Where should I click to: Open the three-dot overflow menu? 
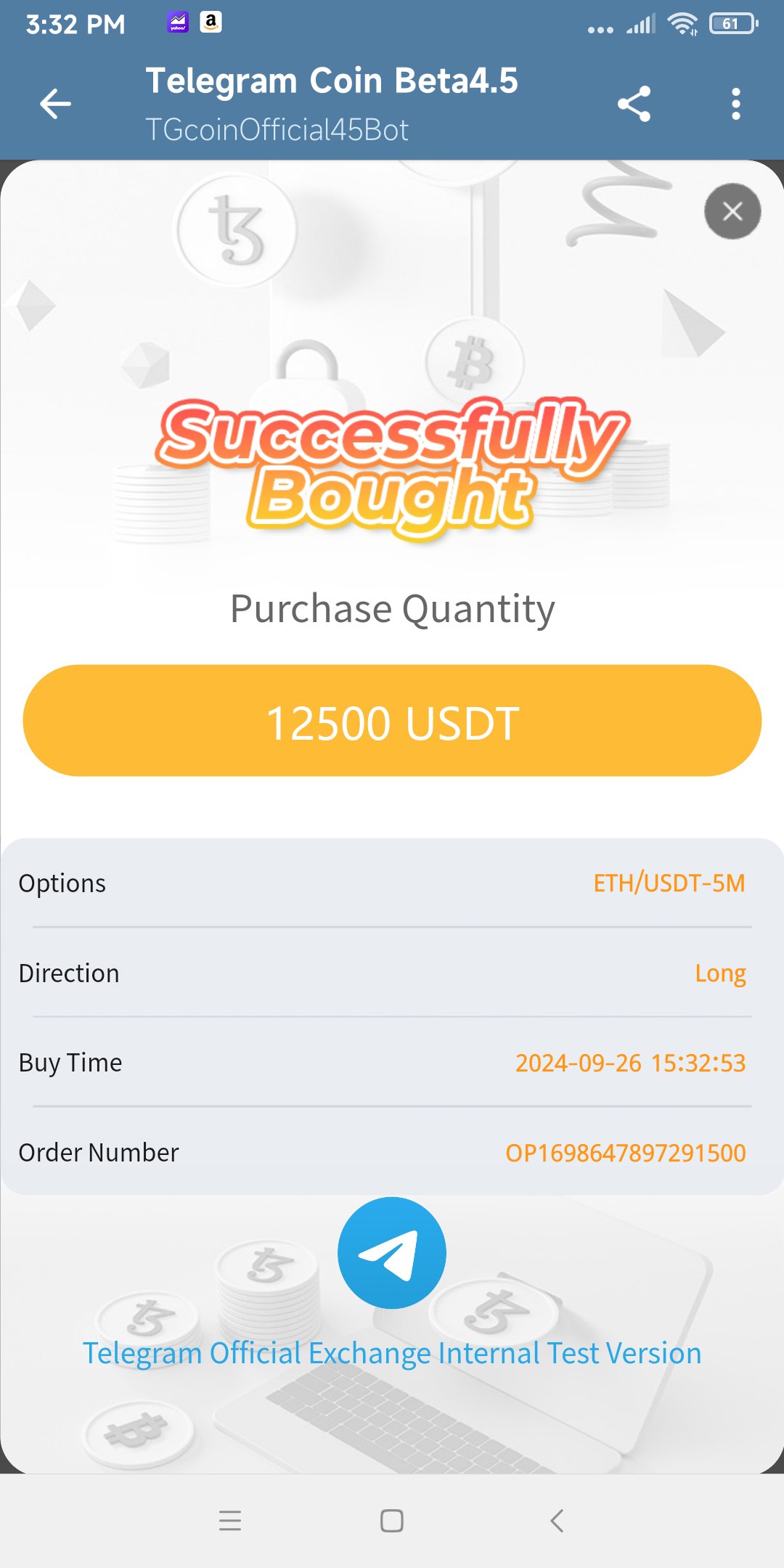click(x=735, y=104)
